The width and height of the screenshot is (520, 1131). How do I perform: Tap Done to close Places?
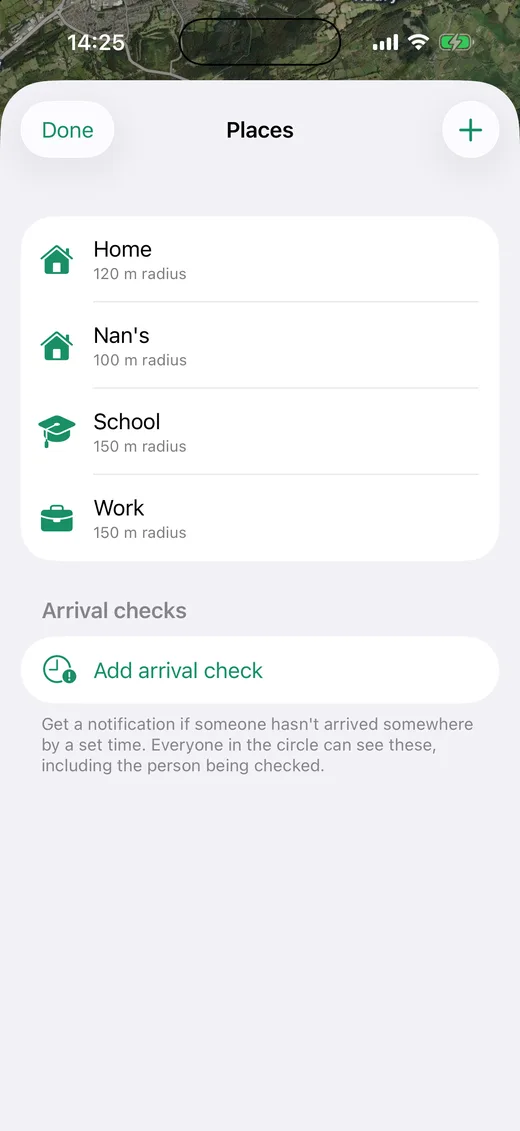coord(68,130)
